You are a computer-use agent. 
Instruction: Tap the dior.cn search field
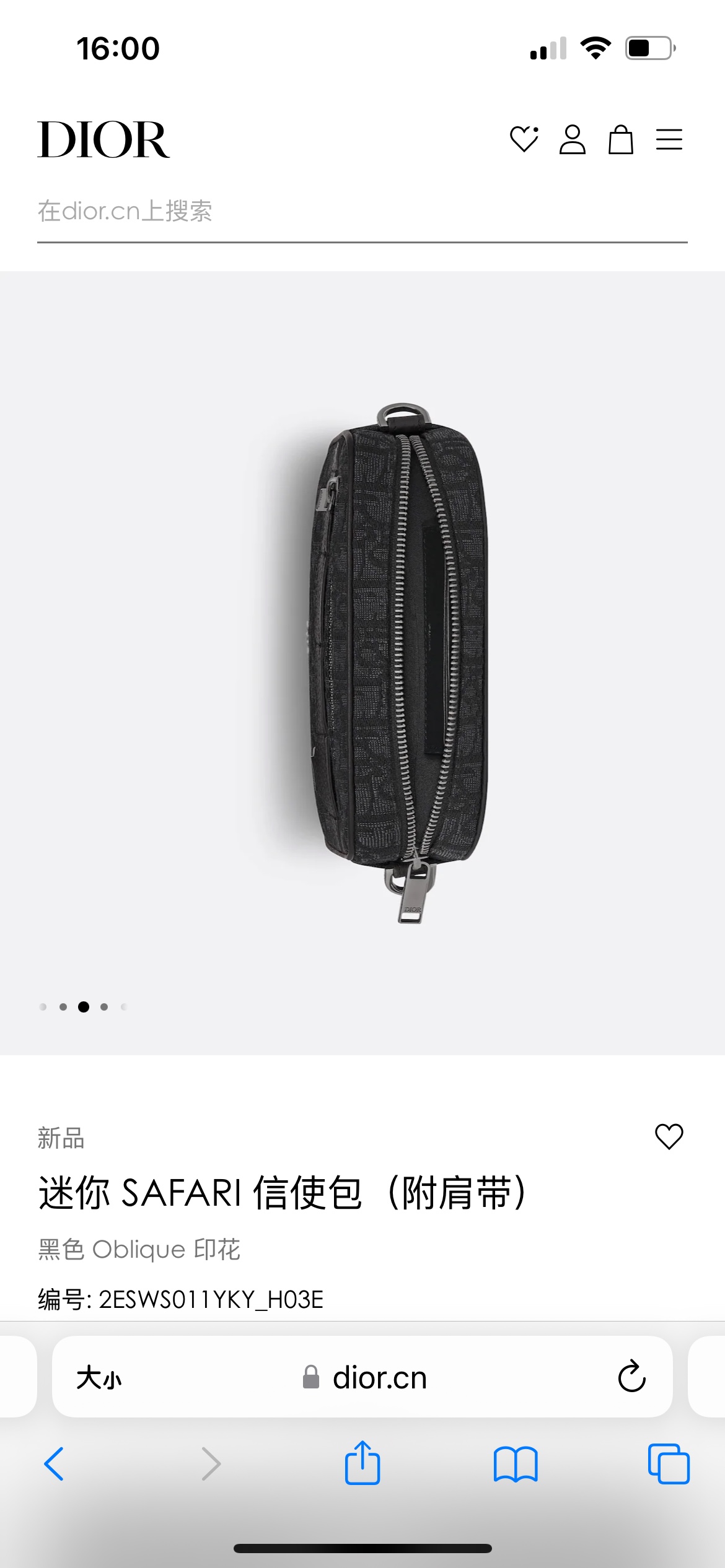click(x=362, y=212)
